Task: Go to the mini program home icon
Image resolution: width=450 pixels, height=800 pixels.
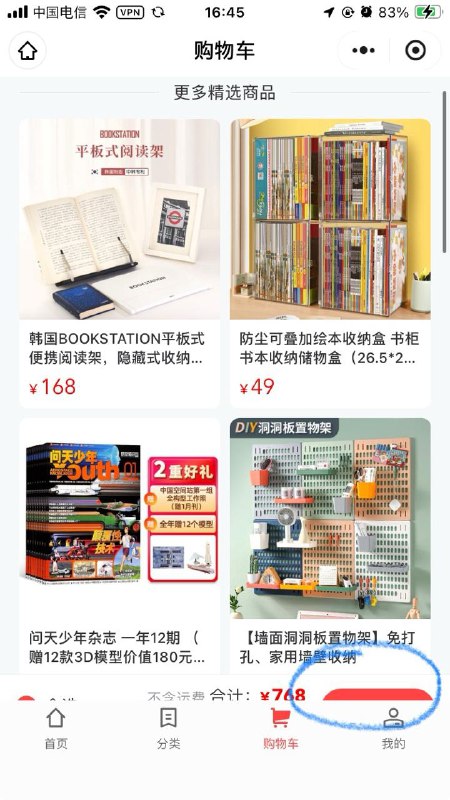Action: point(28,51)
